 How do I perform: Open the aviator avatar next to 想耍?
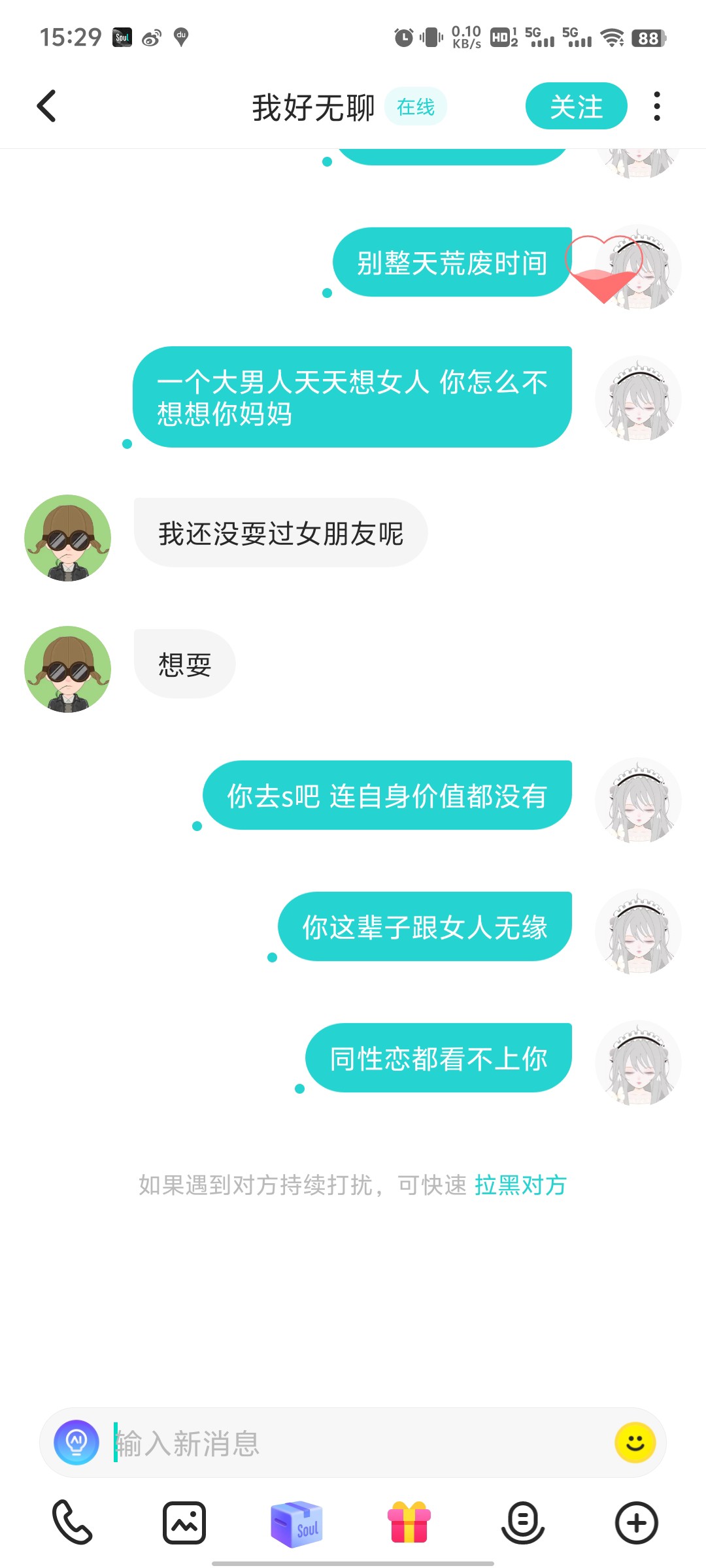pyautogui.click(x=67, y=669)
